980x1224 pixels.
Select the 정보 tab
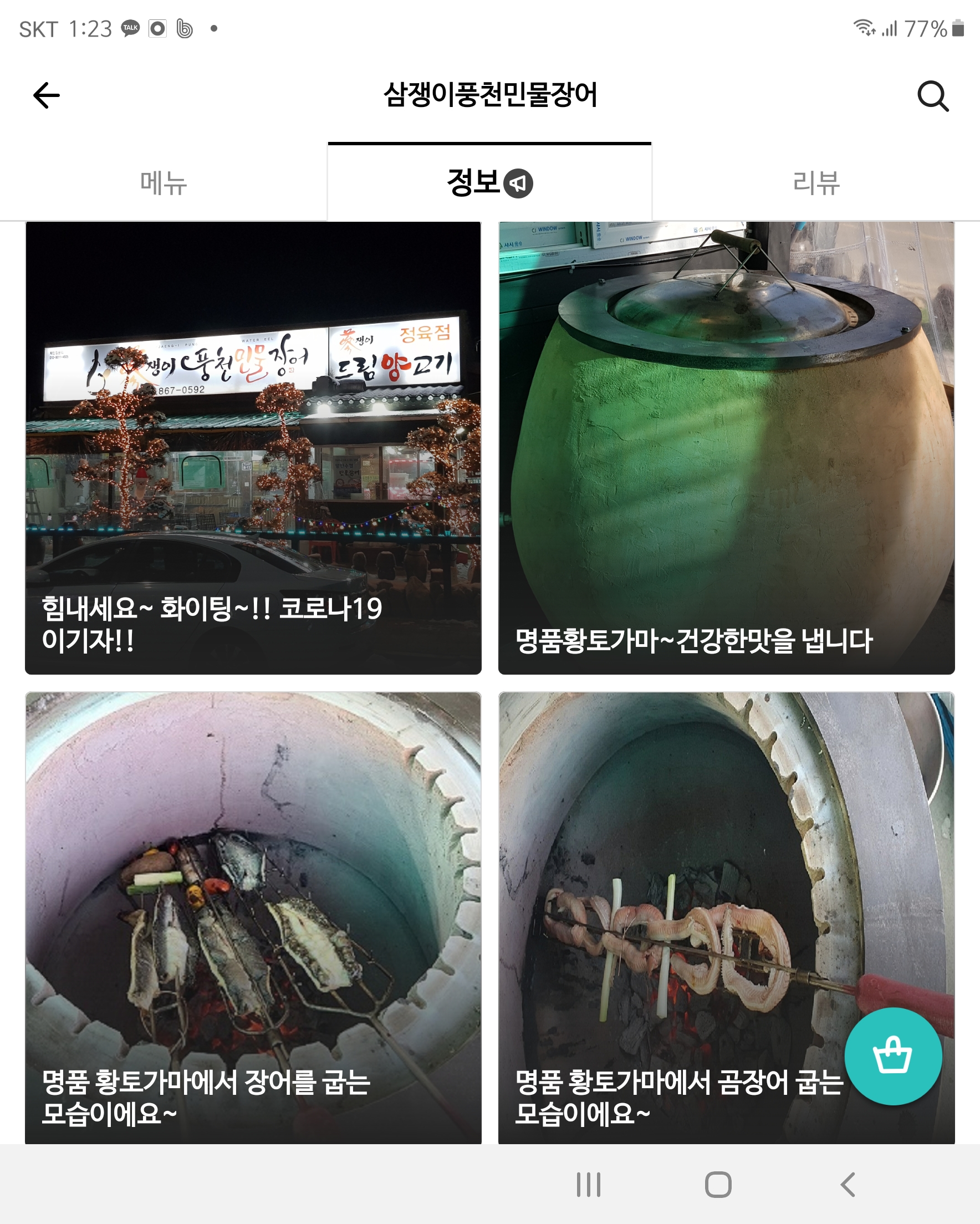[x=489, y=183]
